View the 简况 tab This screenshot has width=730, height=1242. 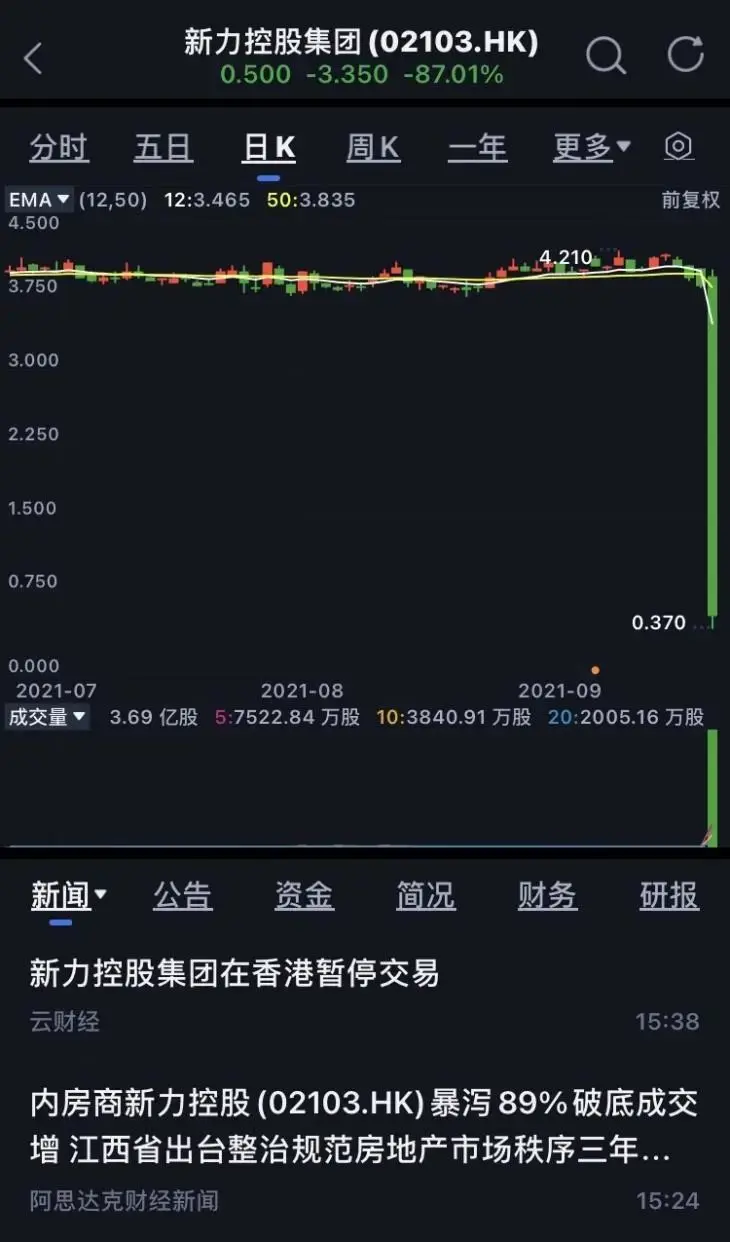coord(426,896)
